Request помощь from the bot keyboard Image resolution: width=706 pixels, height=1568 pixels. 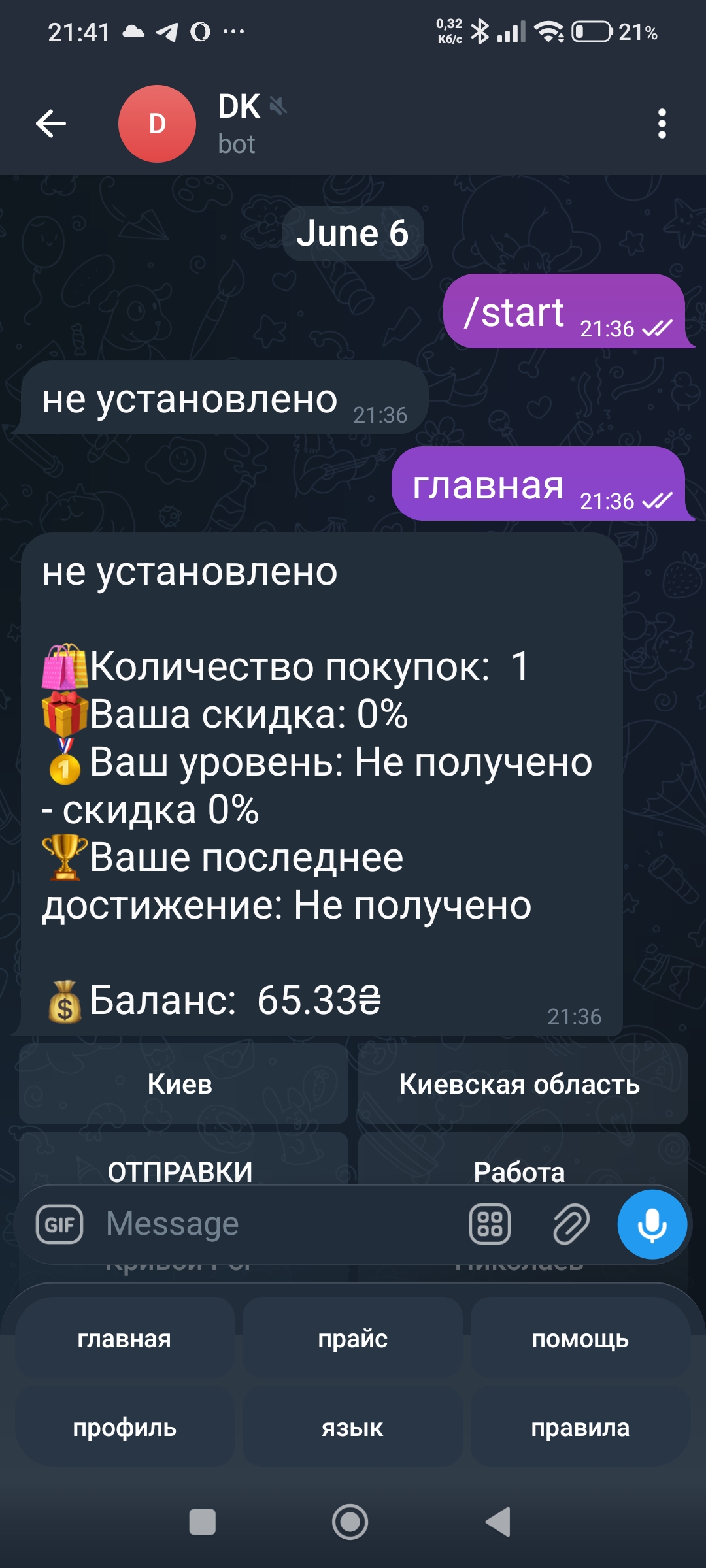pyautogui.click(x=580, y=1339)
